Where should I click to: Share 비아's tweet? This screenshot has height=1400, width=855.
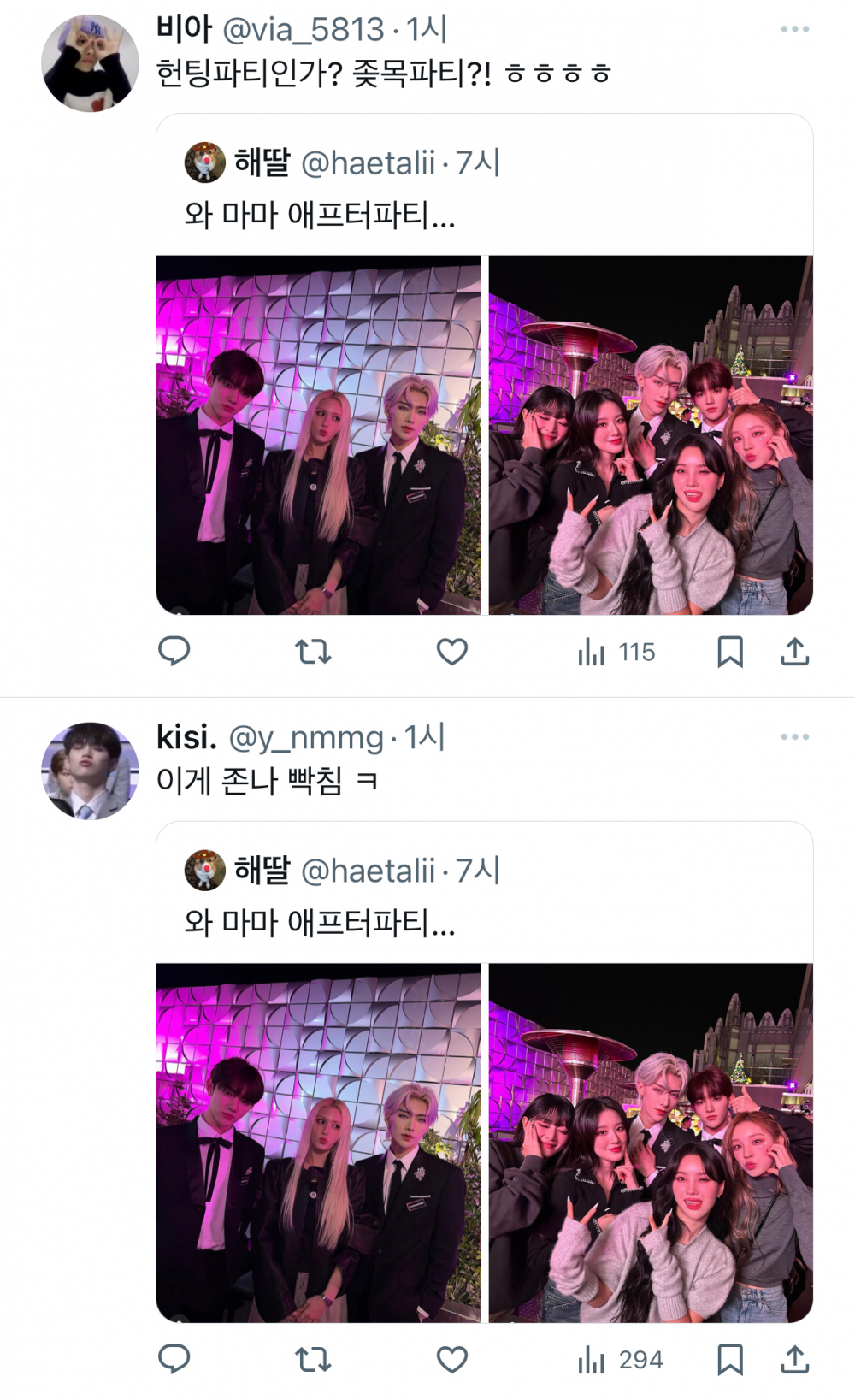tap(795, 653)
